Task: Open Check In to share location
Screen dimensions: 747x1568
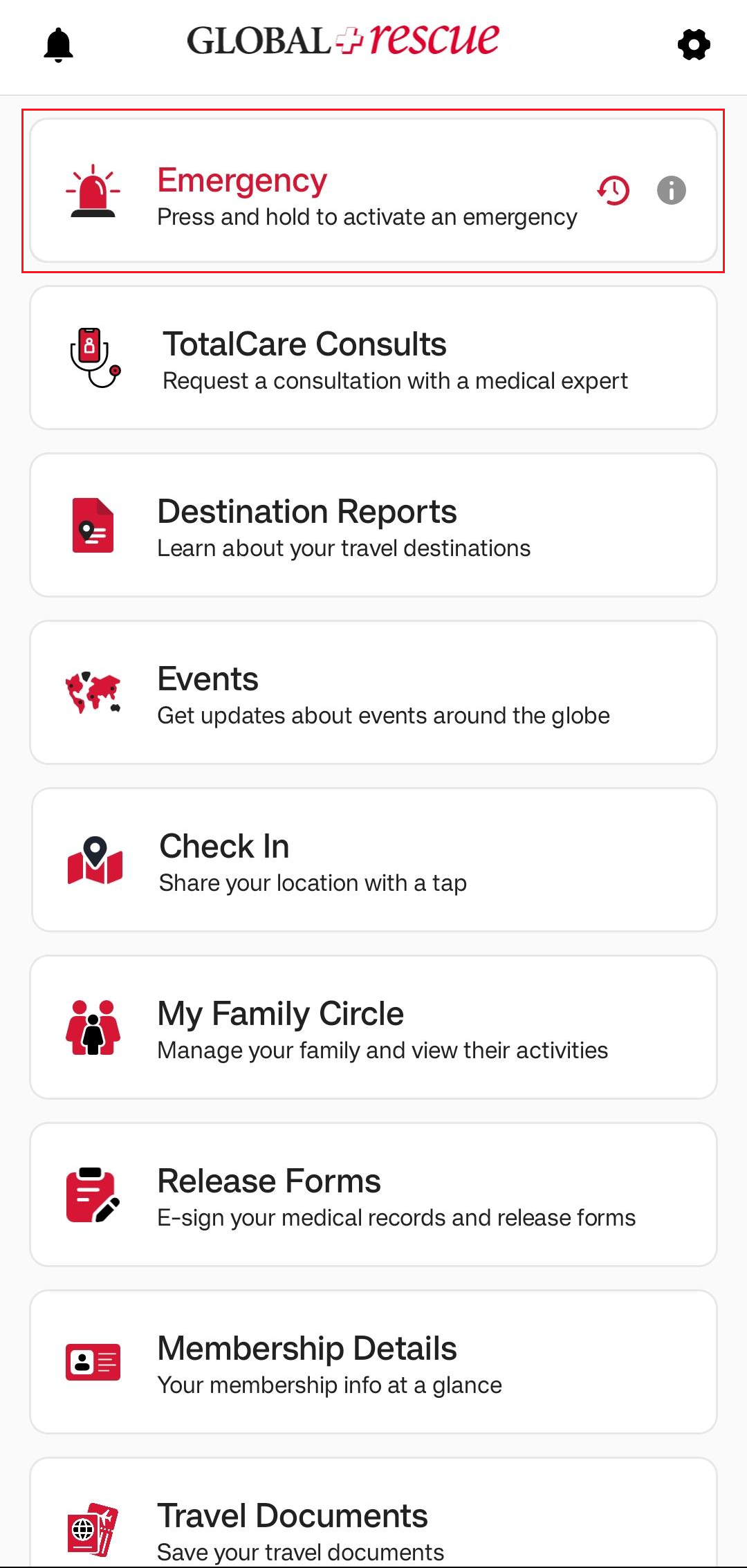Action: 373,860
